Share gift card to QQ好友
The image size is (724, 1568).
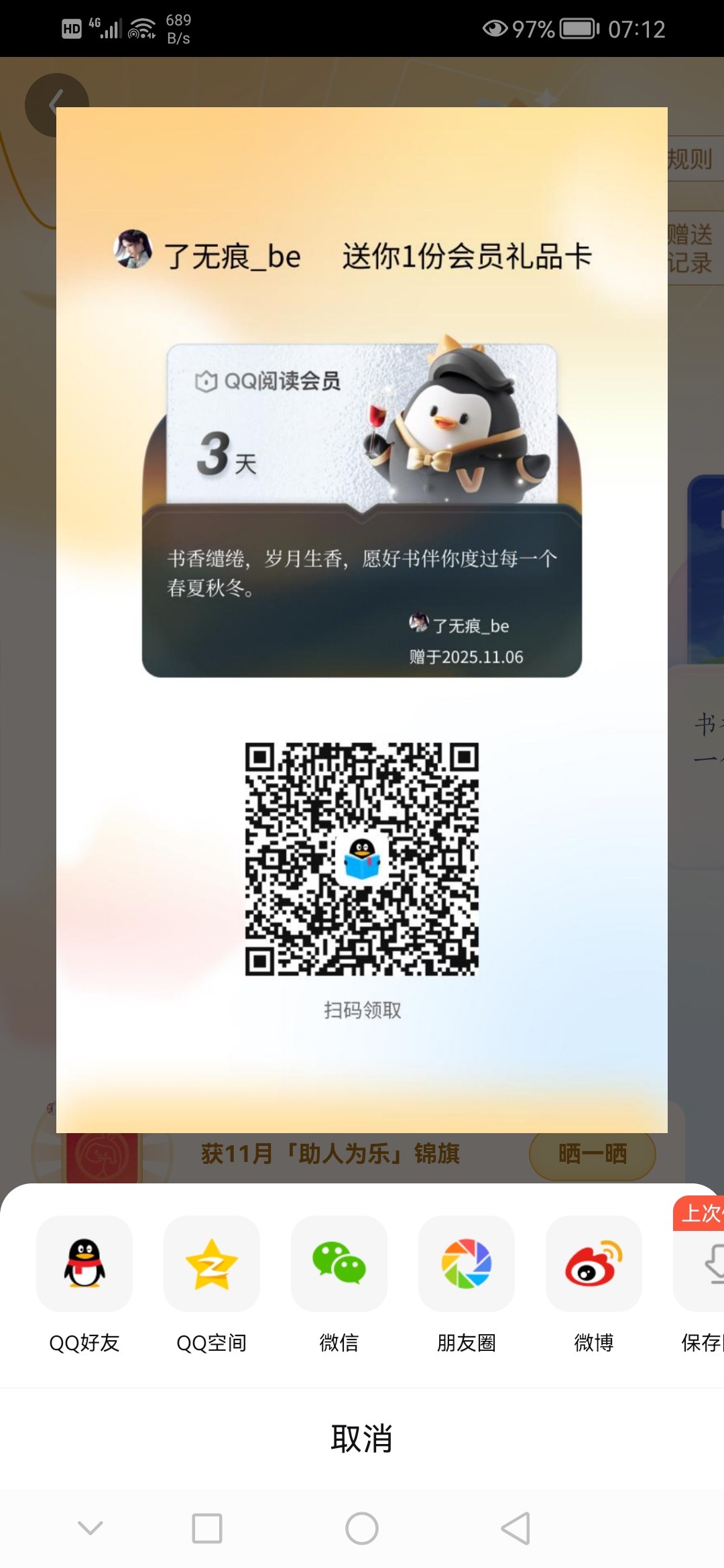(x=84, y=1264)
